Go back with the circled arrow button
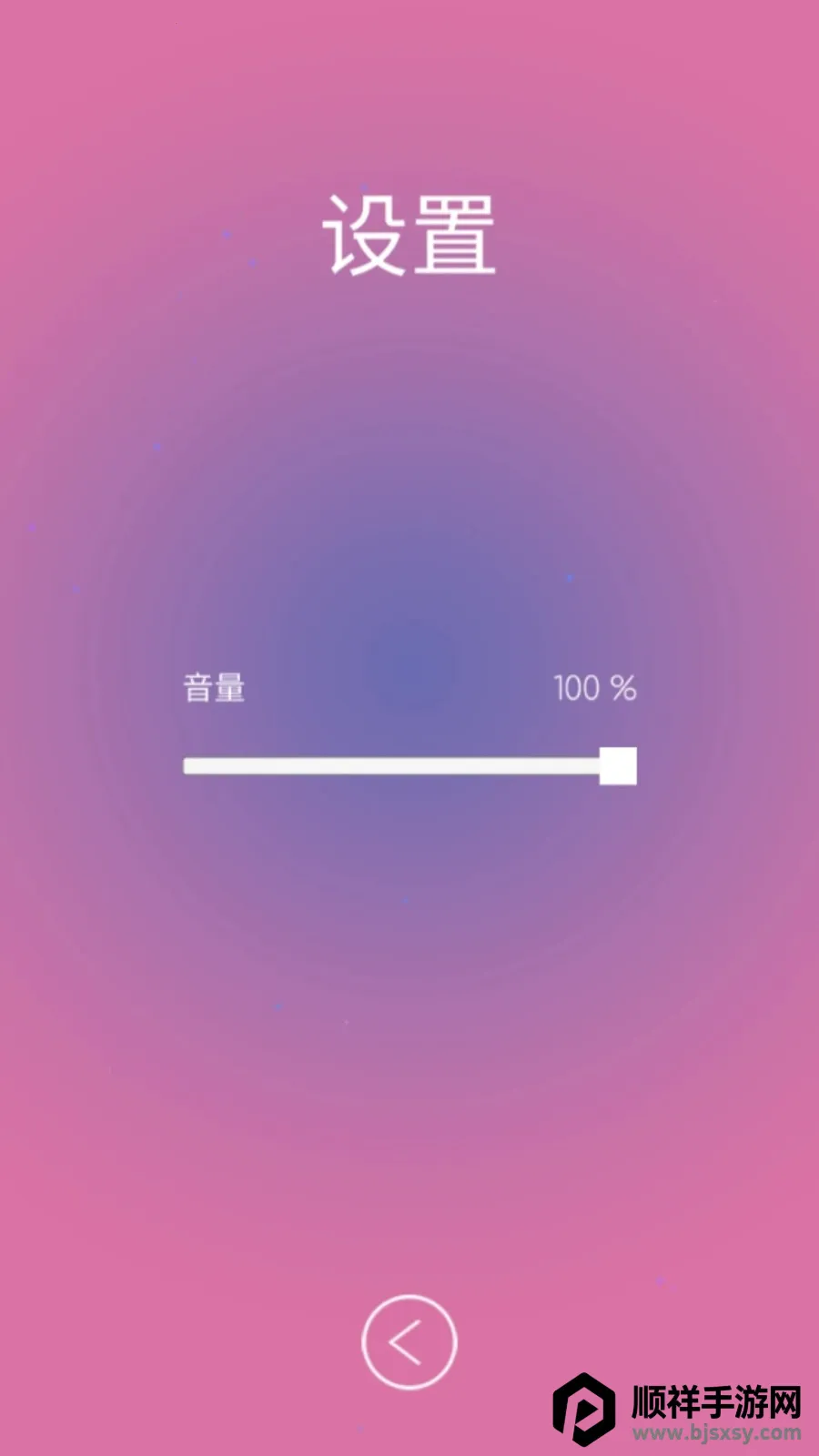This screenshot has height=1456, width=819. coord(409,1341)
